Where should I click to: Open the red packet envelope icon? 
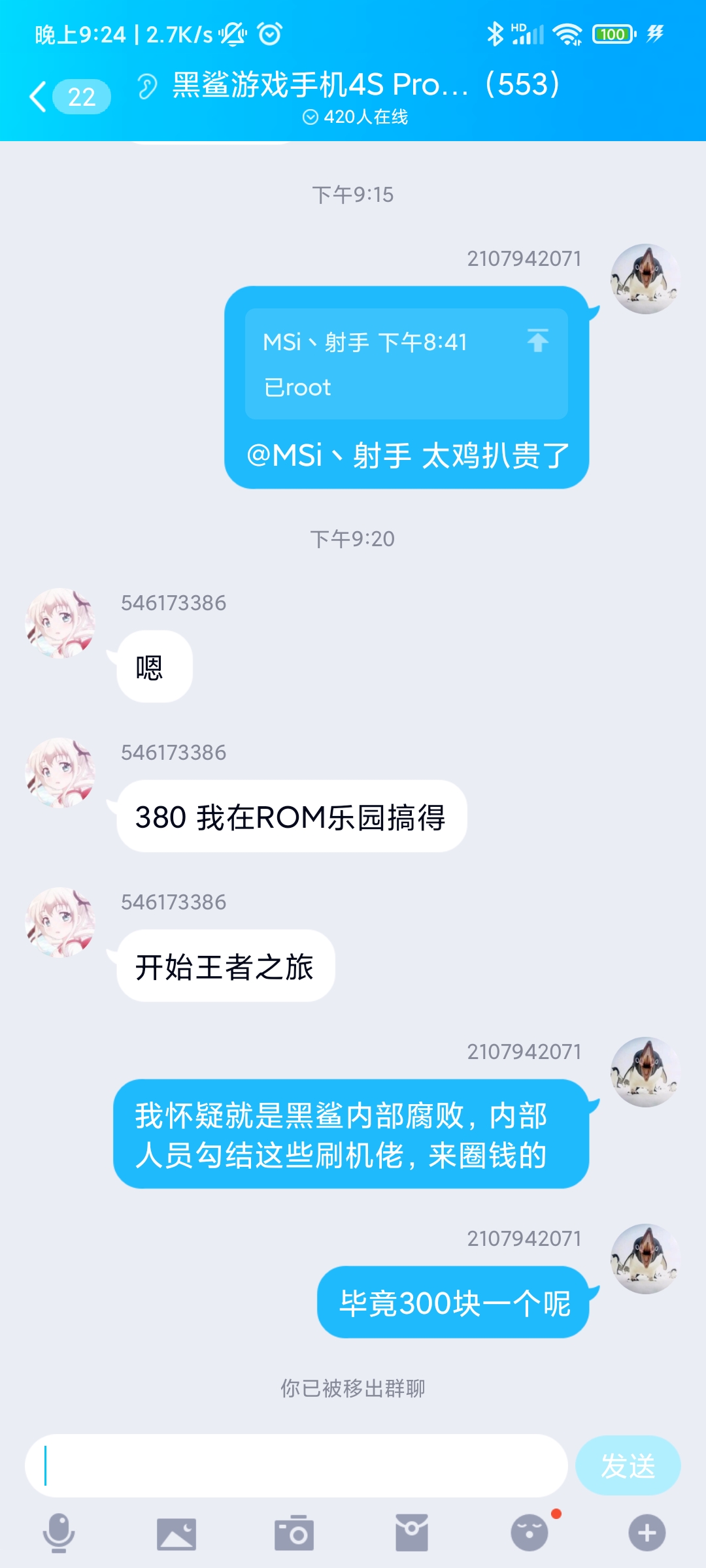coord(412,1533)
